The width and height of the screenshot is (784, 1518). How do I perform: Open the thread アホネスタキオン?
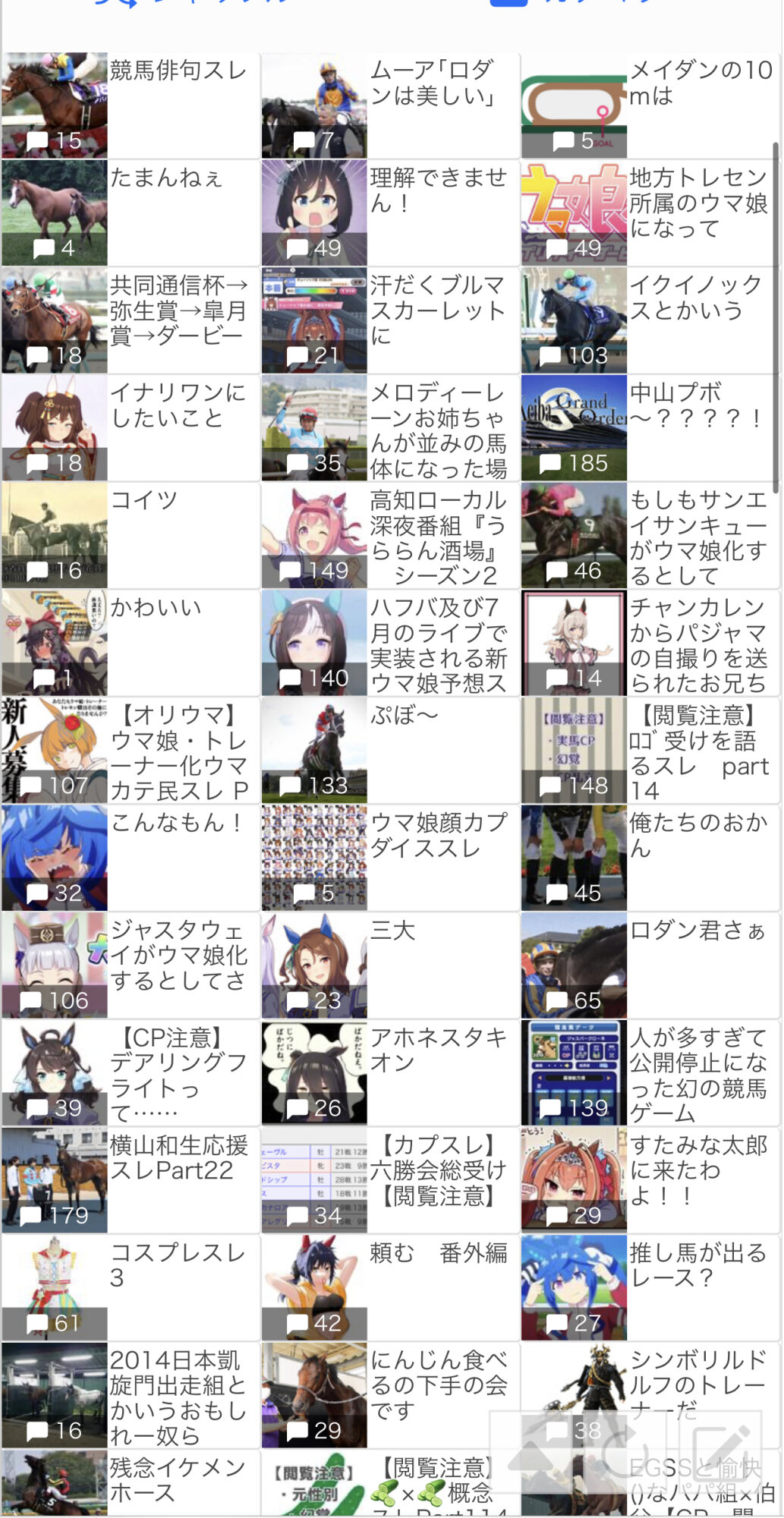pos(390,1073)
